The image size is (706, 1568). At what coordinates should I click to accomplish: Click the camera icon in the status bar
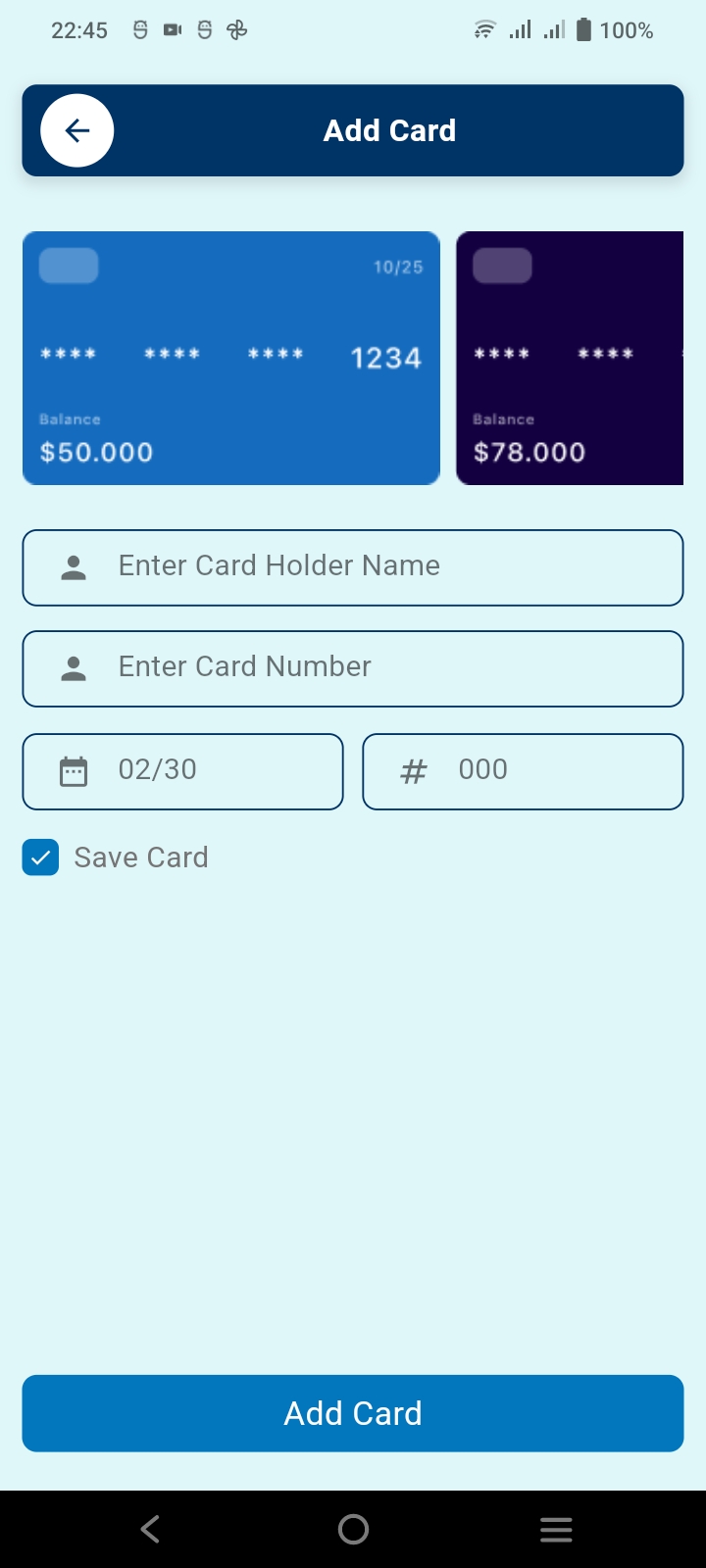(x=172, y=29)
